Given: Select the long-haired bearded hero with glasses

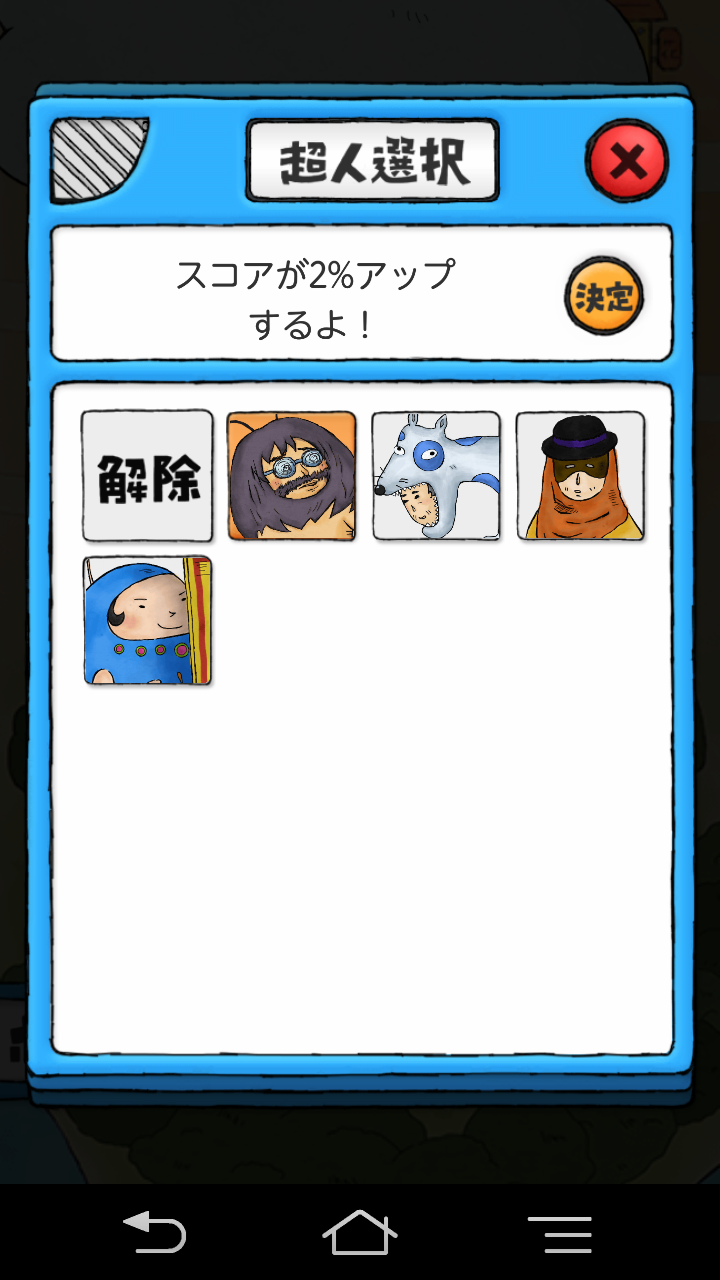Looking at the screenshot, I should tap(291, 476).
